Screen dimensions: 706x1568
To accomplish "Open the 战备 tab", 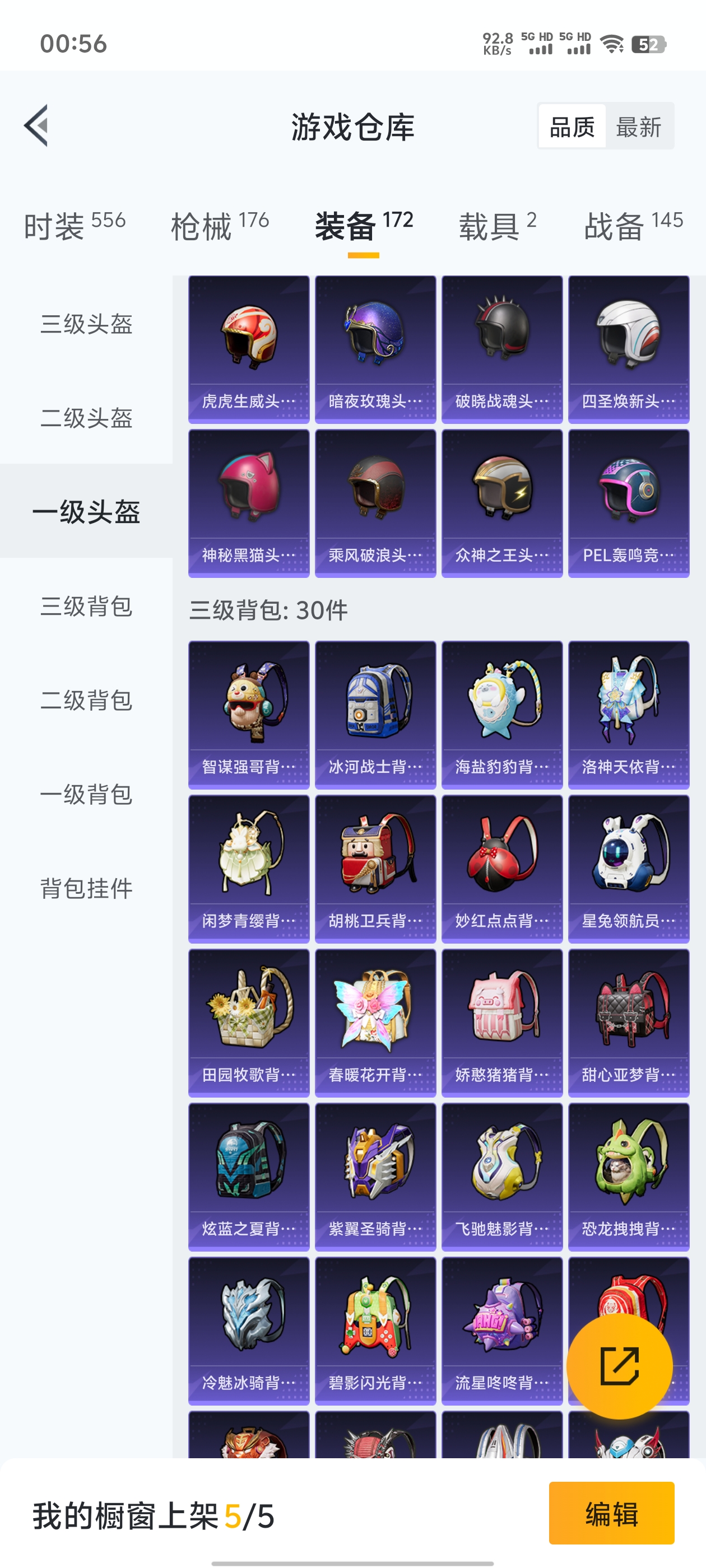I will click(633, 226).
